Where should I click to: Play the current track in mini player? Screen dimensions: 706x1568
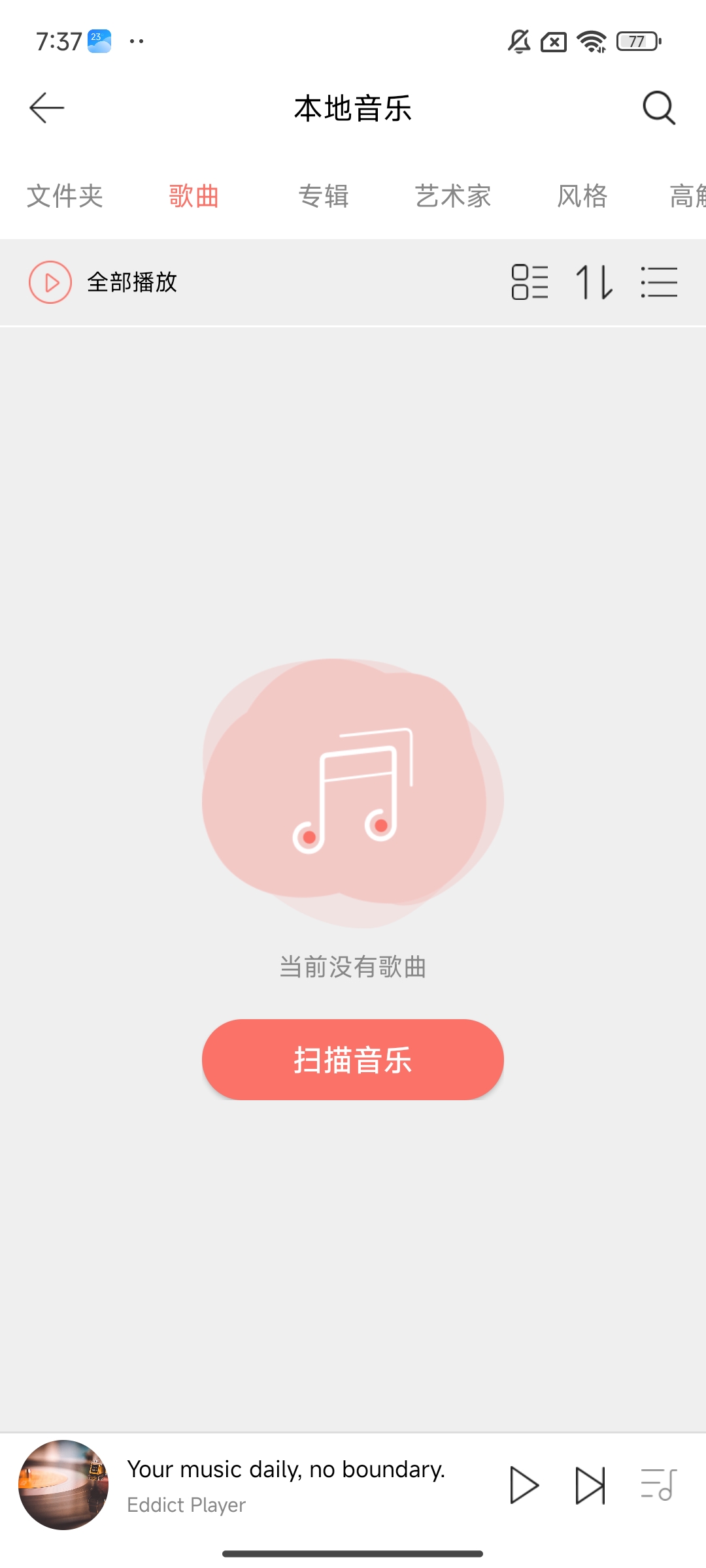(x=524, y=1486)
